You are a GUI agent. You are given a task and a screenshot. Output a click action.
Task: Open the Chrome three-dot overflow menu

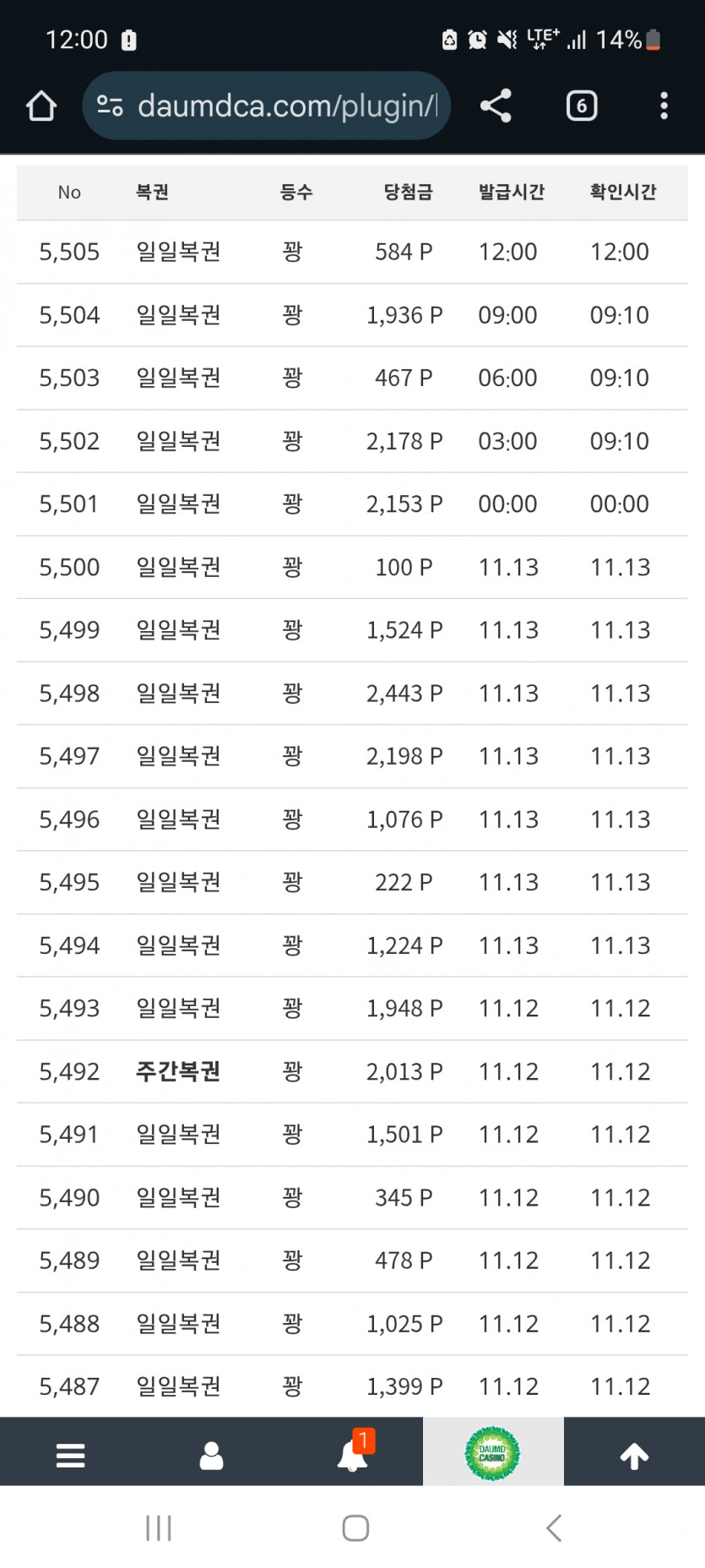664,105
